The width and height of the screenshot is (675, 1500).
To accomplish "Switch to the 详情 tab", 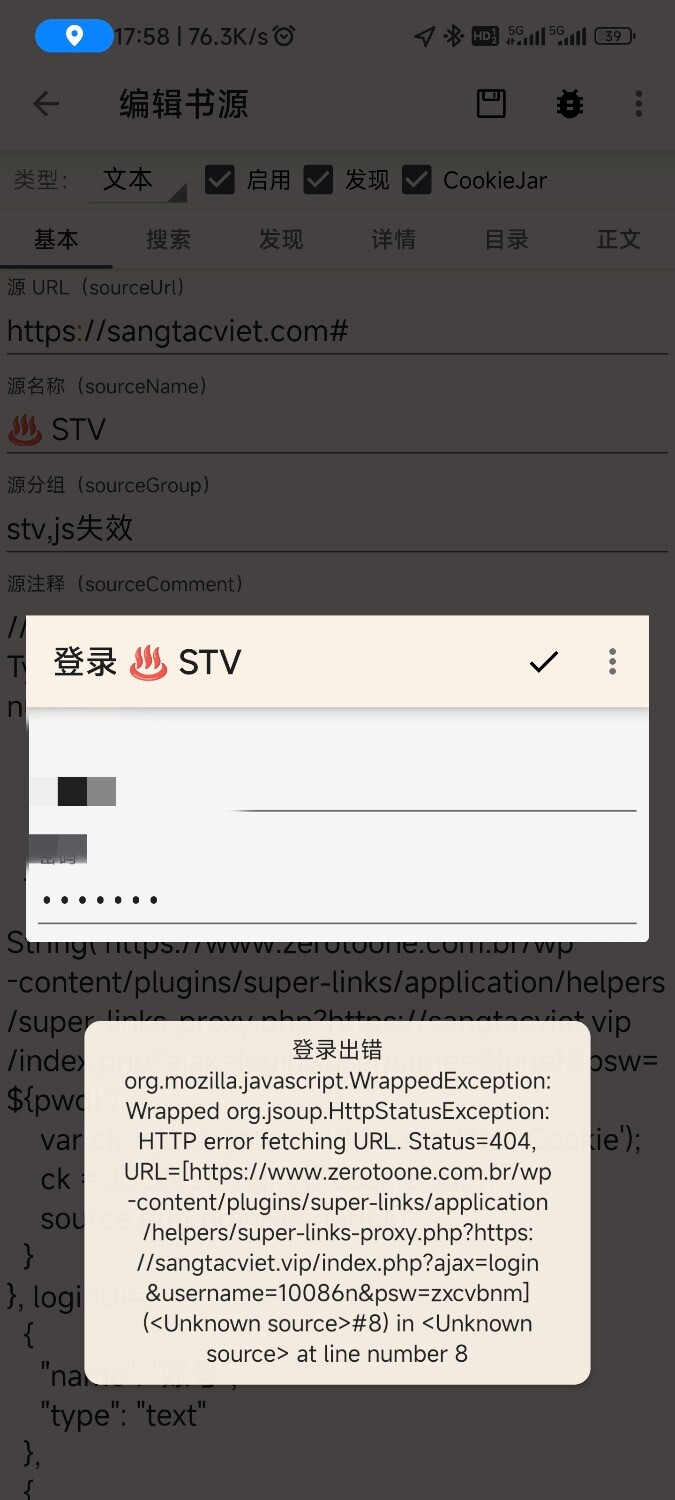I will (x=393, y=240).
